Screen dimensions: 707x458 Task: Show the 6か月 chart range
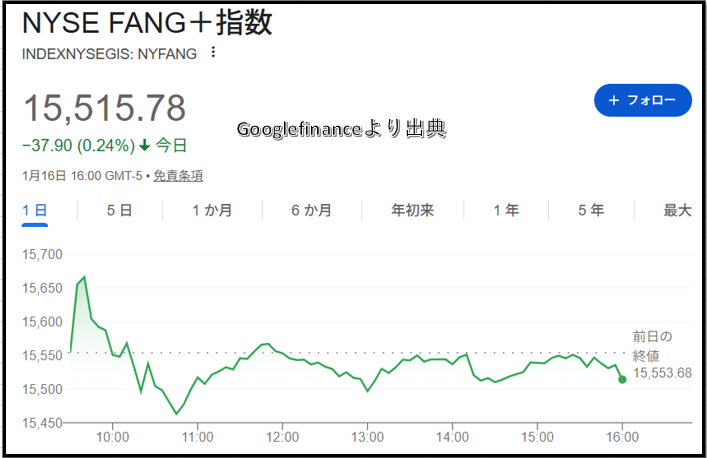click(312, 210)
